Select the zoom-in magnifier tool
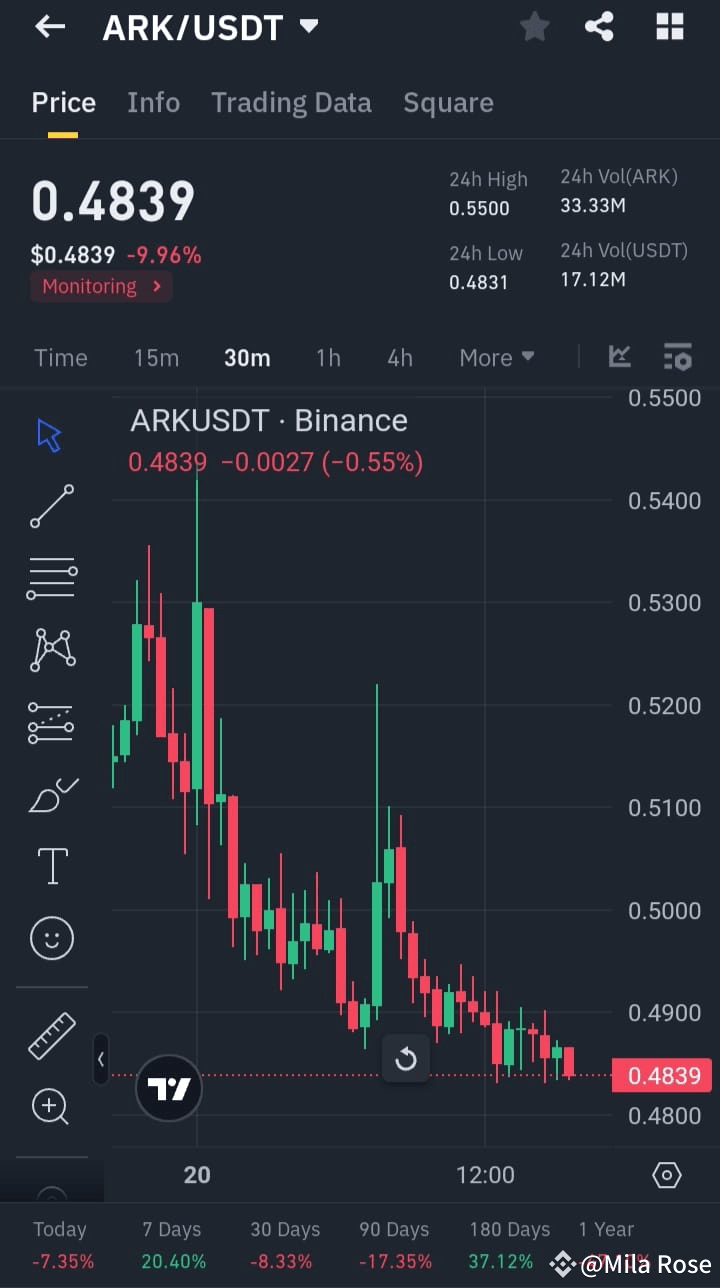 [x=51, y=1106]
